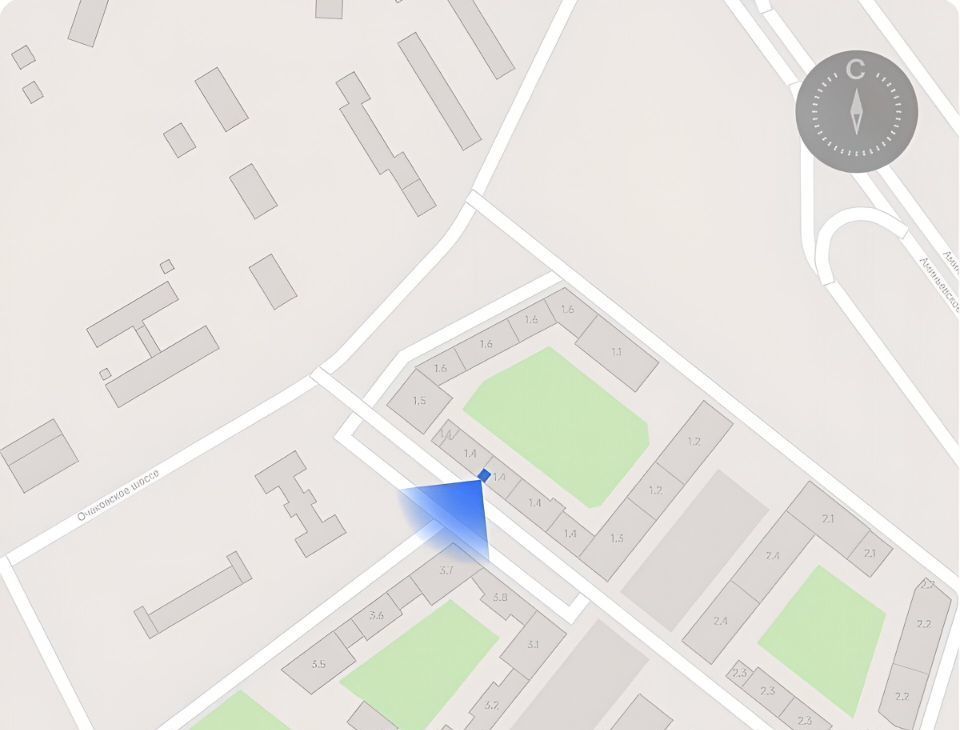Tap the compass to reset orientation

coord(856,111)
